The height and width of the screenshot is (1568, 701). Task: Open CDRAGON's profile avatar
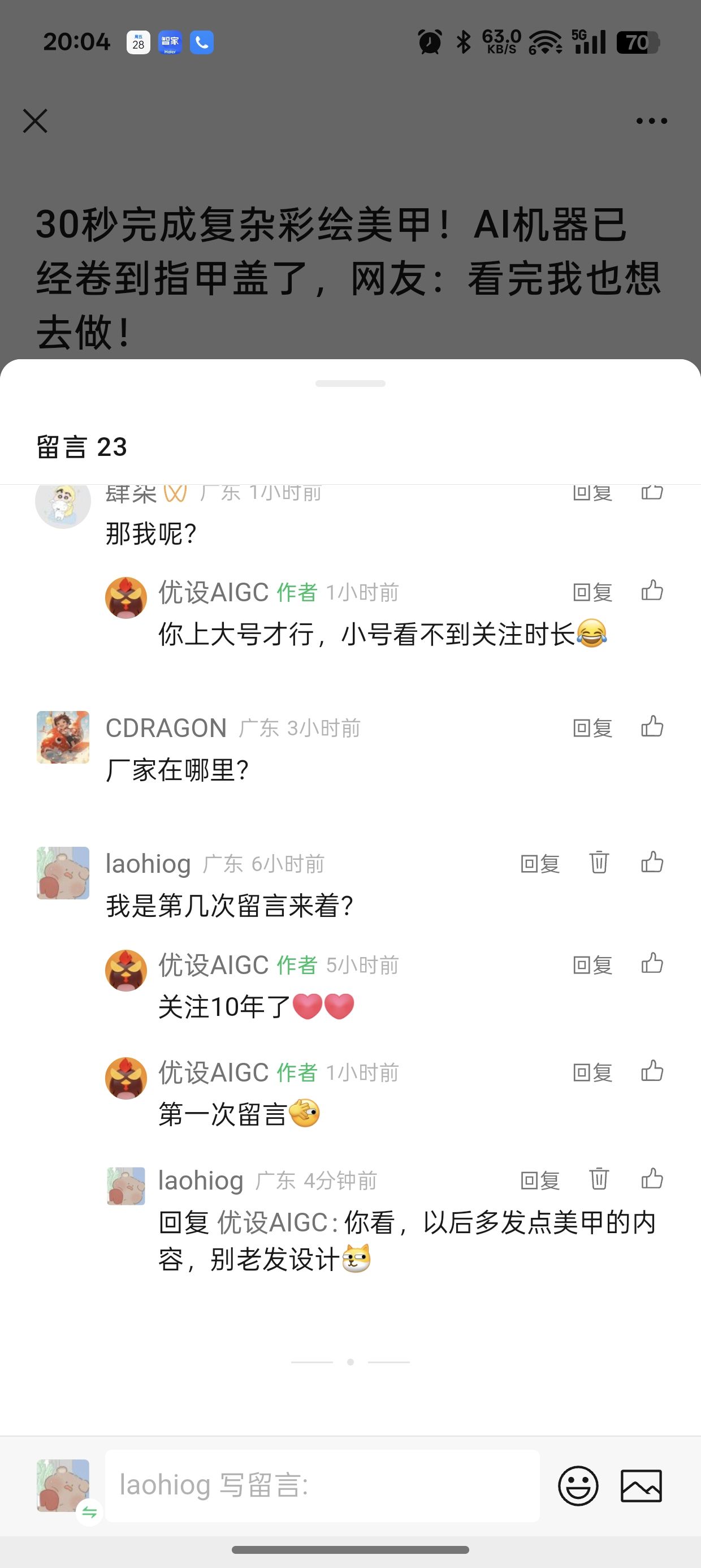coord(63,737)
